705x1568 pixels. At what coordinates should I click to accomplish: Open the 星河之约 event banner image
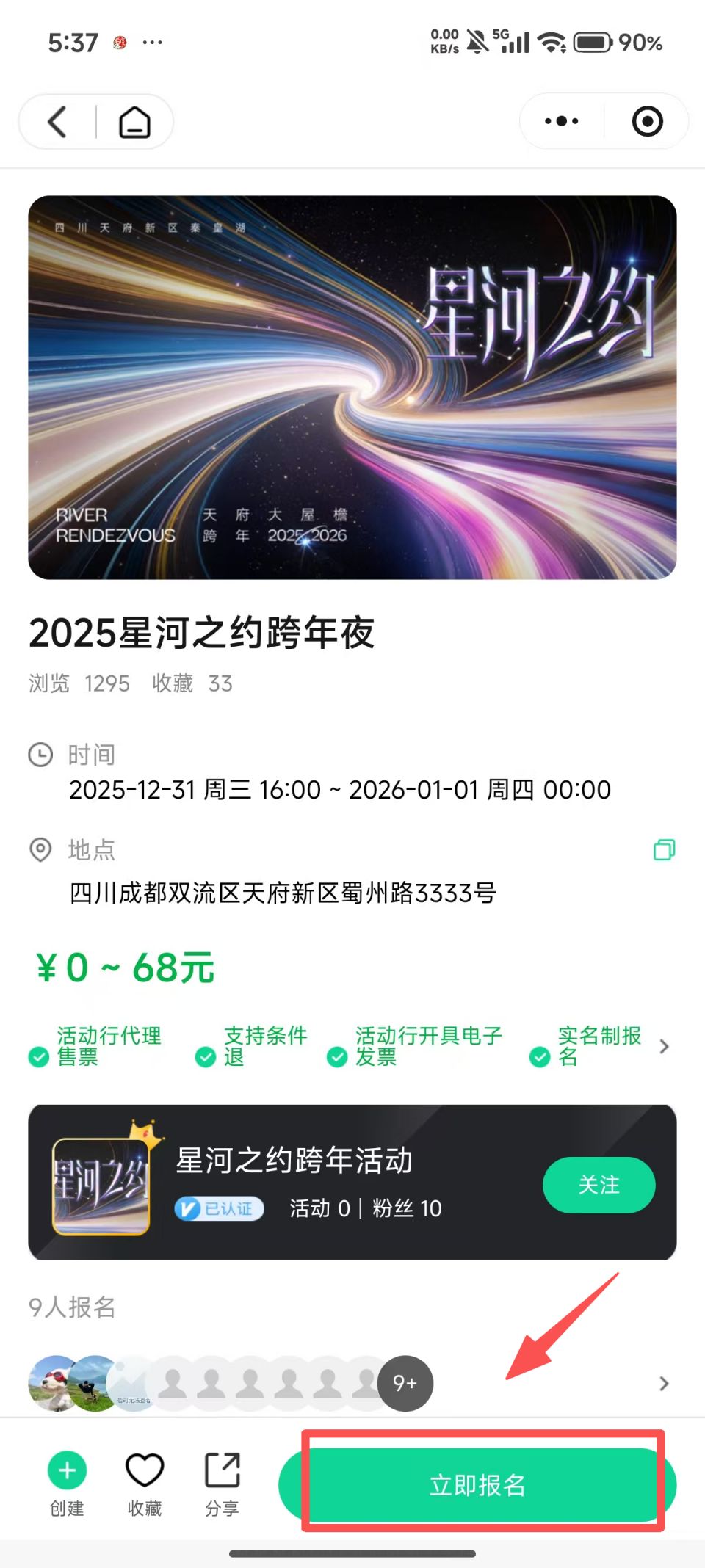coord(352,388)
